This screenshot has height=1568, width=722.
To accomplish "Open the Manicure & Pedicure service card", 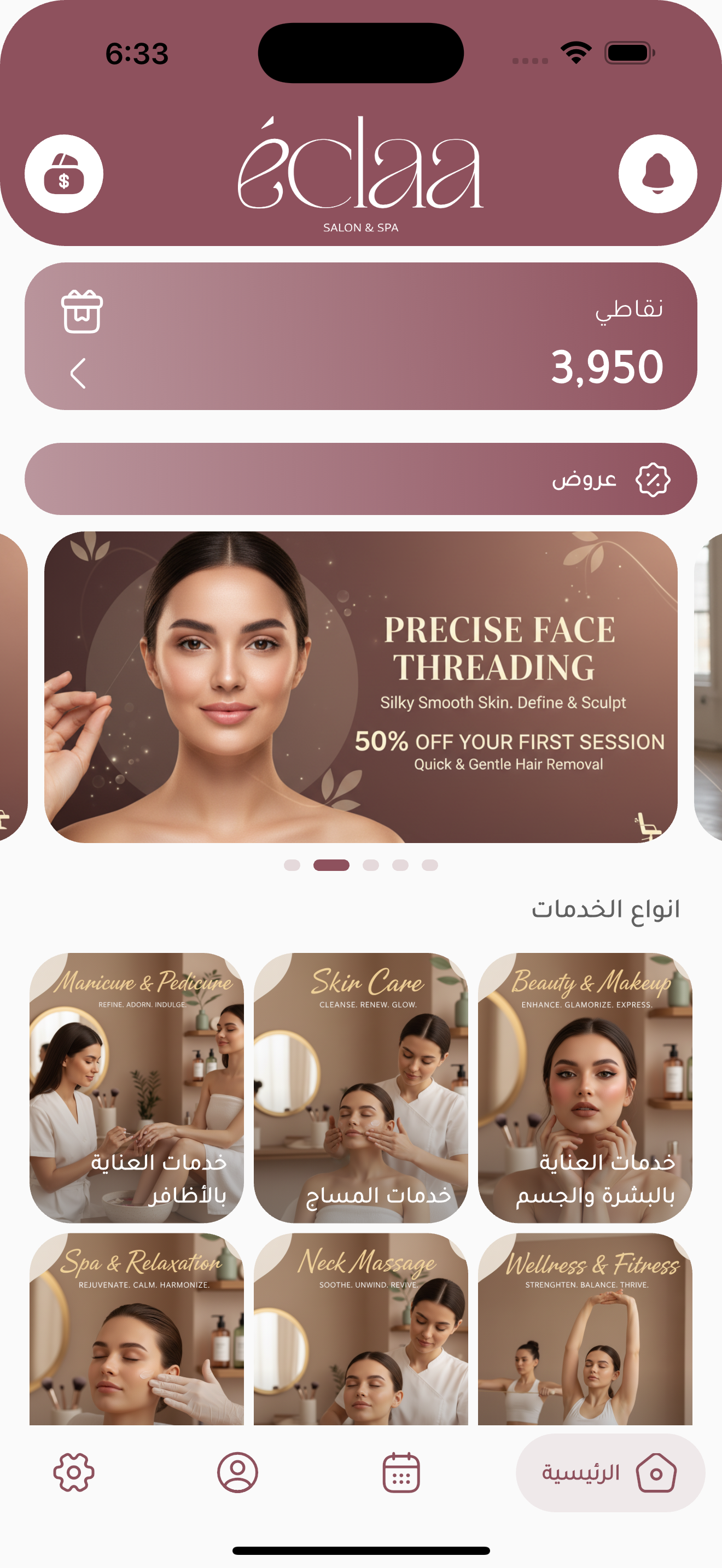I will [136, 1087].
